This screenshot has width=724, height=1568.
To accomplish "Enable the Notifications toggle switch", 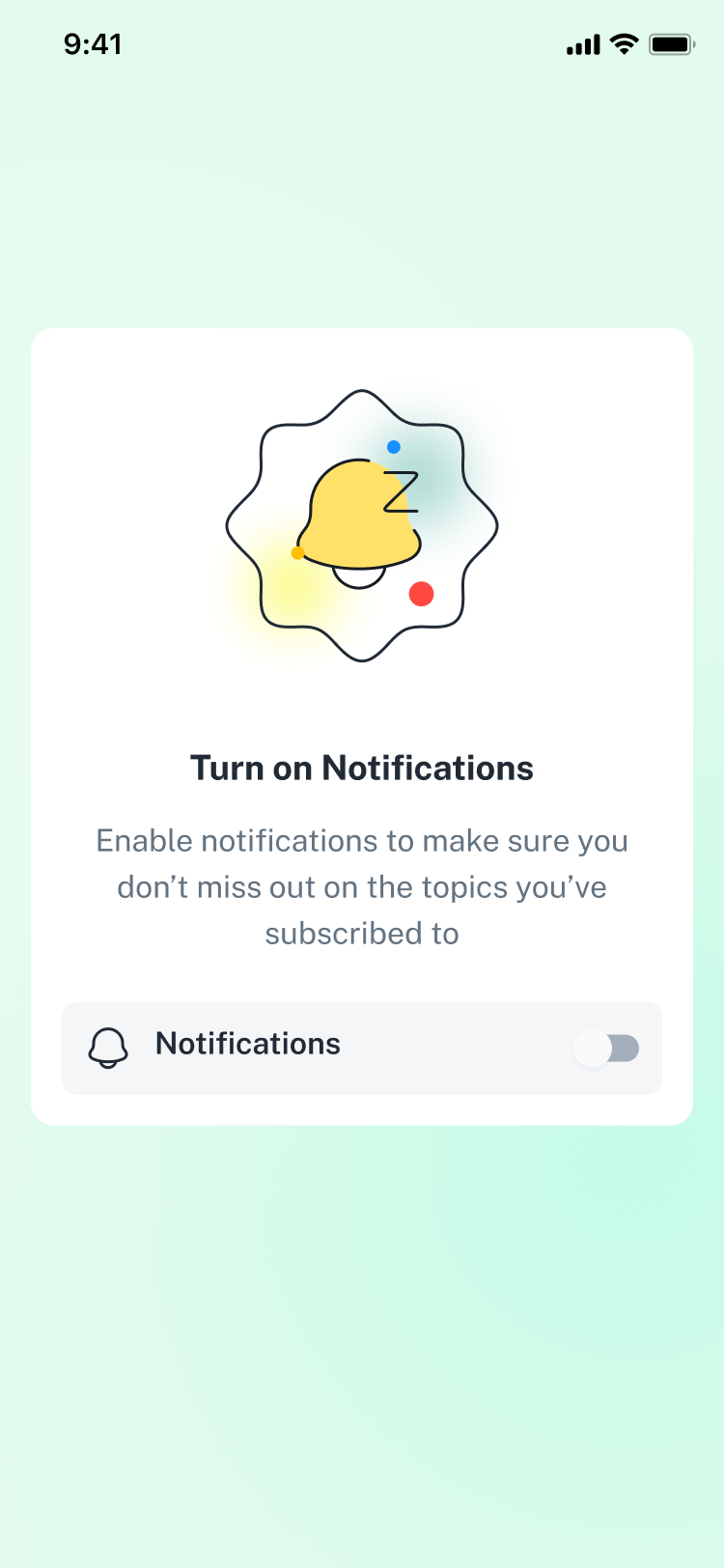I will click(606, 1048).
